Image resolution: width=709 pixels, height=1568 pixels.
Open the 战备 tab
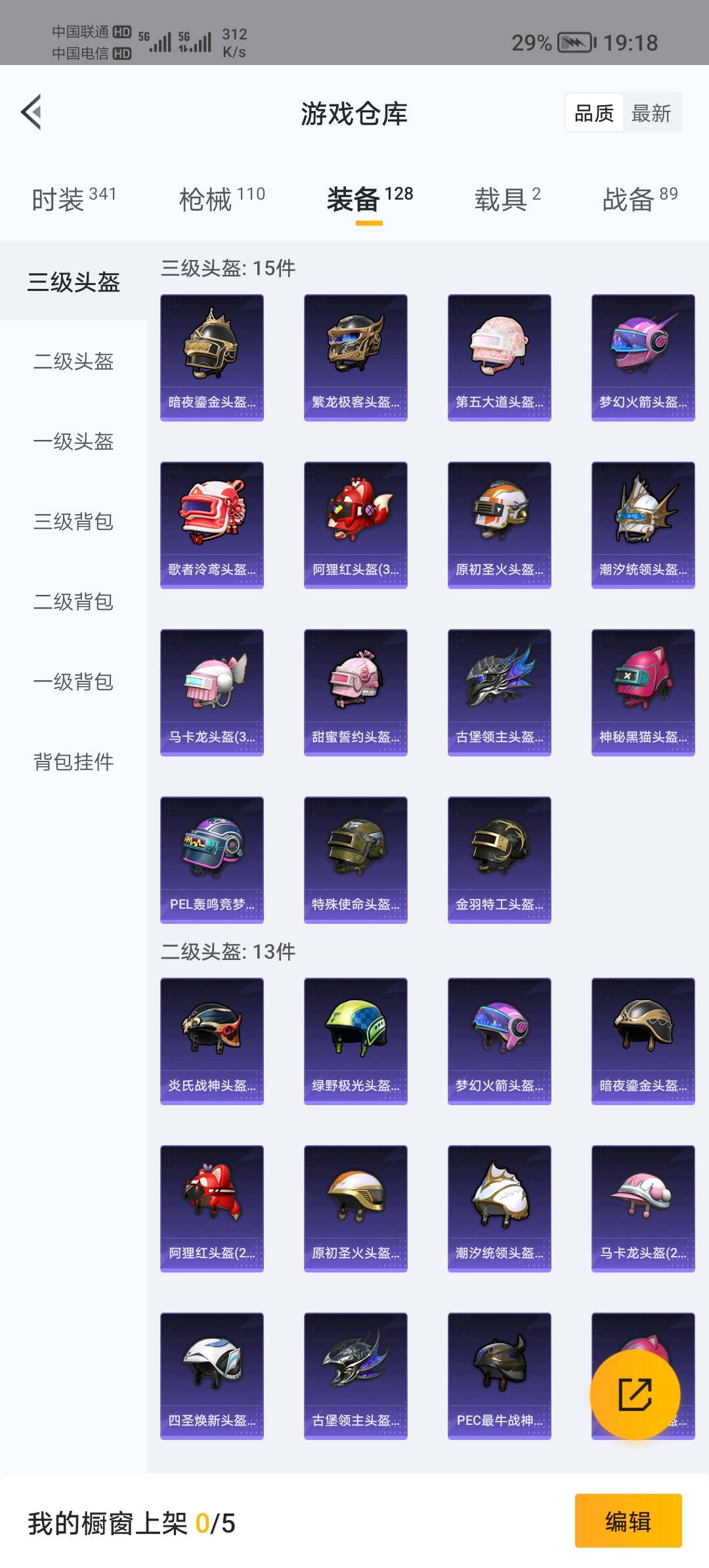tap(640, 198)
